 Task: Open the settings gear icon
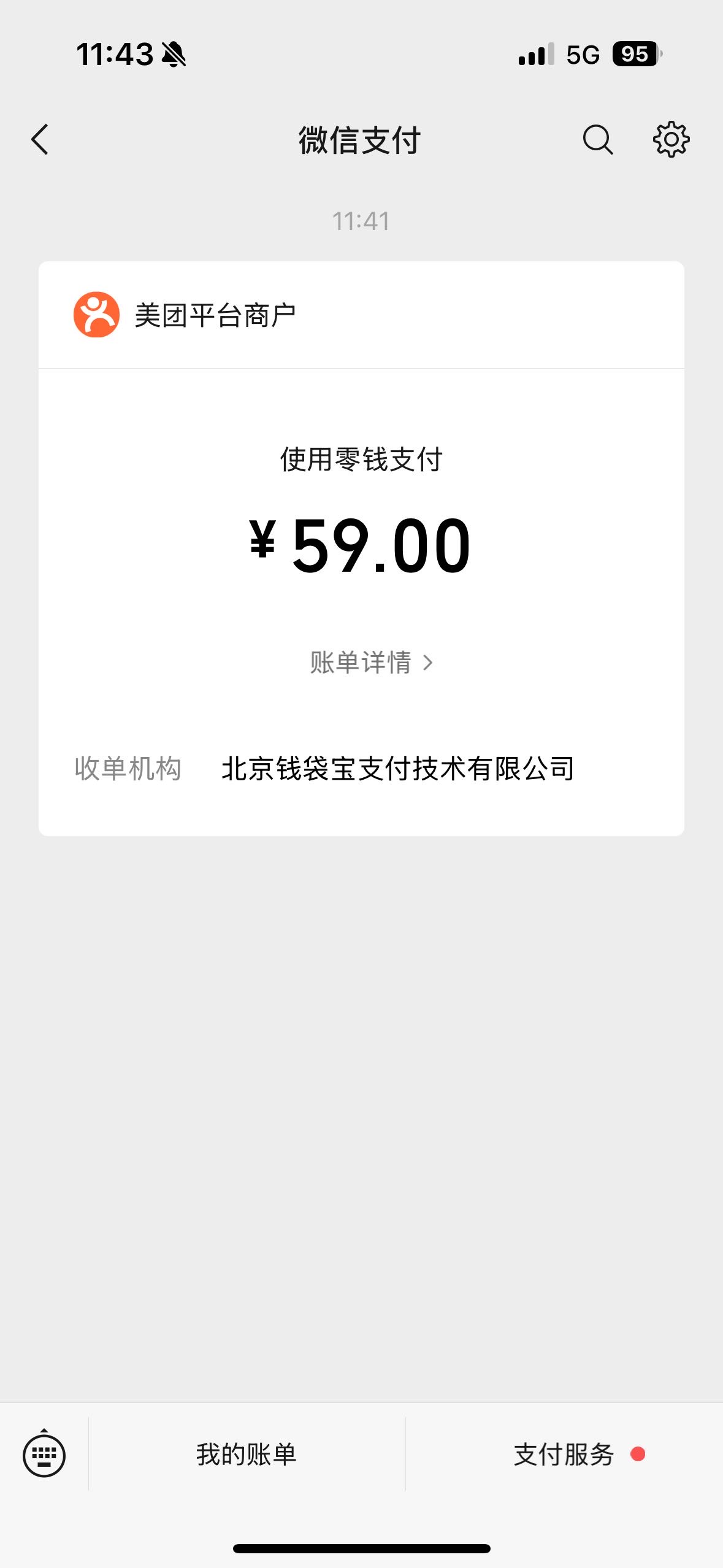click(671, 139)
